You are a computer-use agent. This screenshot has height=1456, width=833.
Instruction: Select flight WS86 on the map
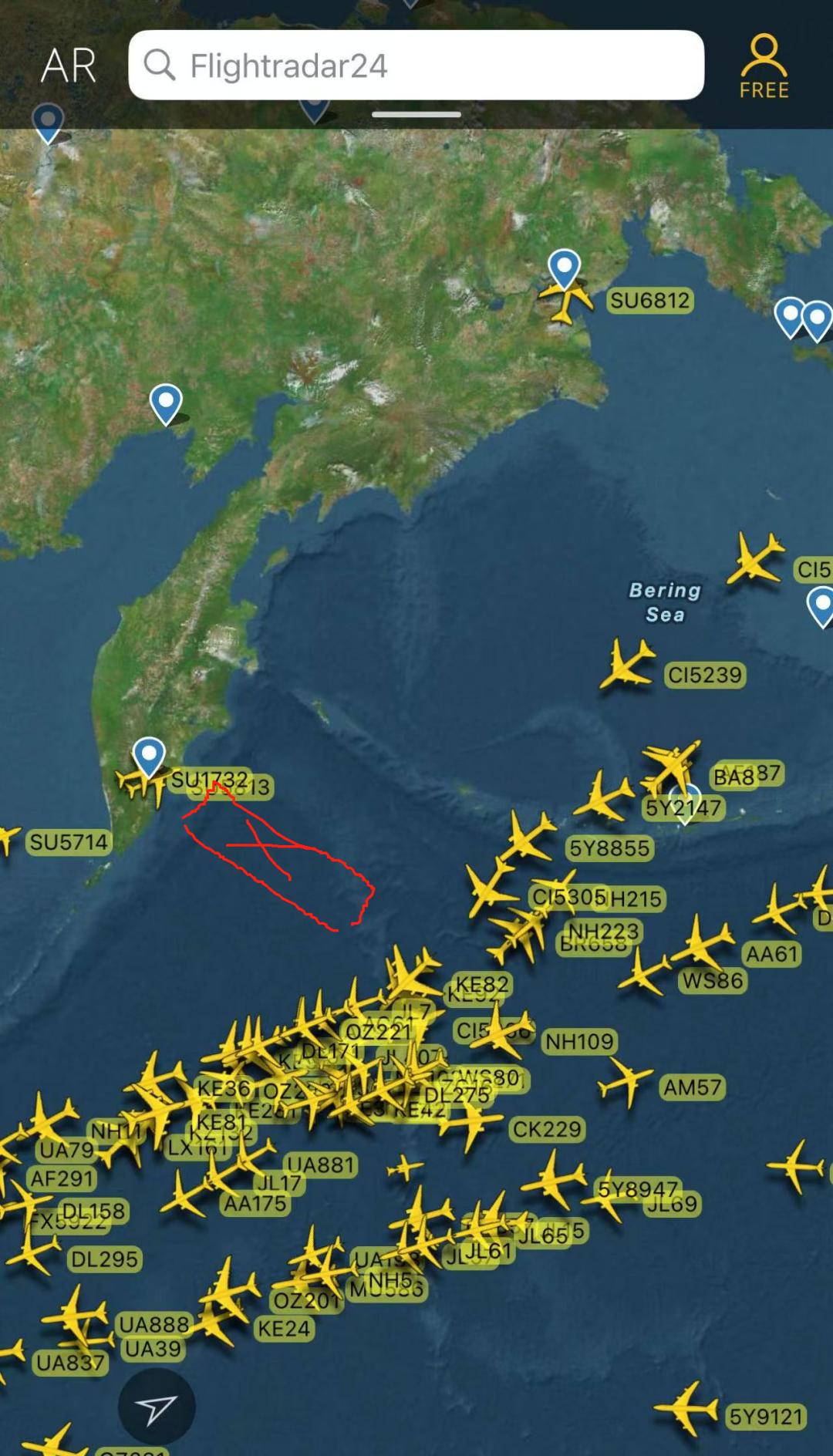tap(713, 981)
